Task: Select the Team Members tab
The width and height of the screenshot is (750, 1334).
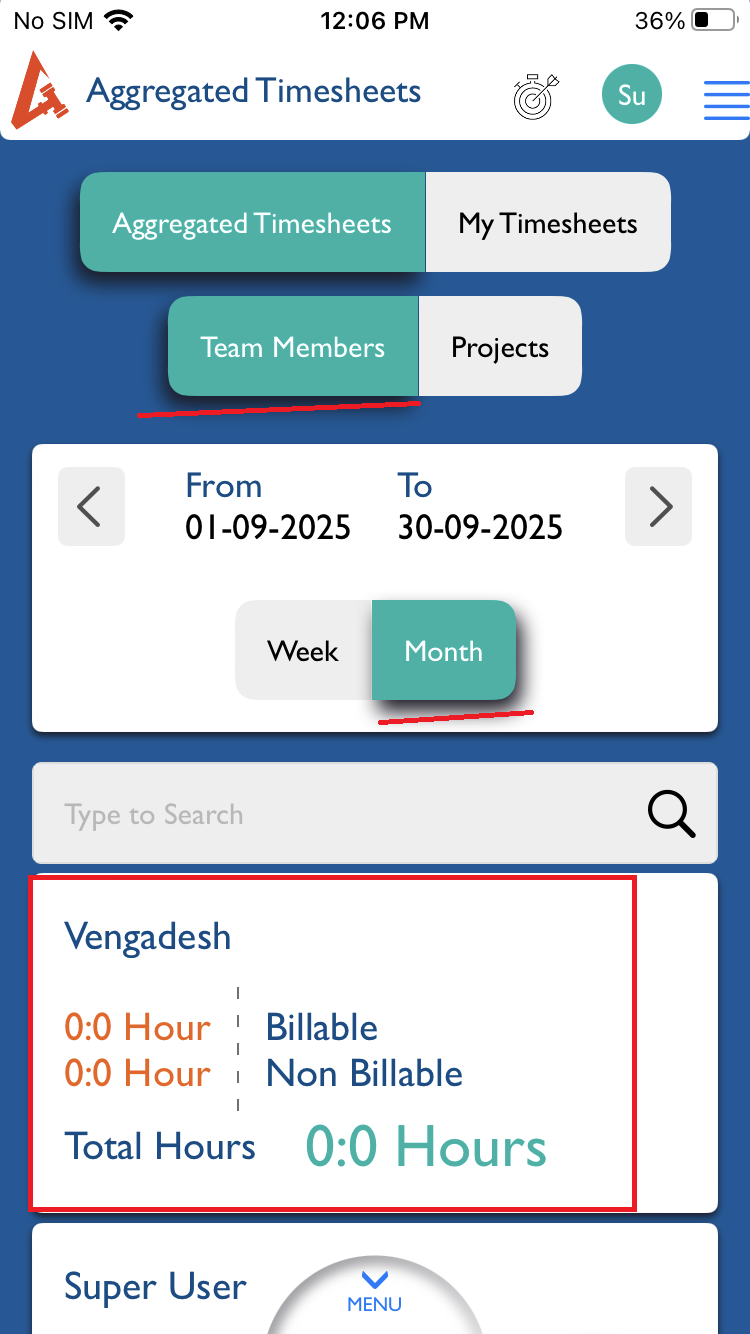Action: 292,347
